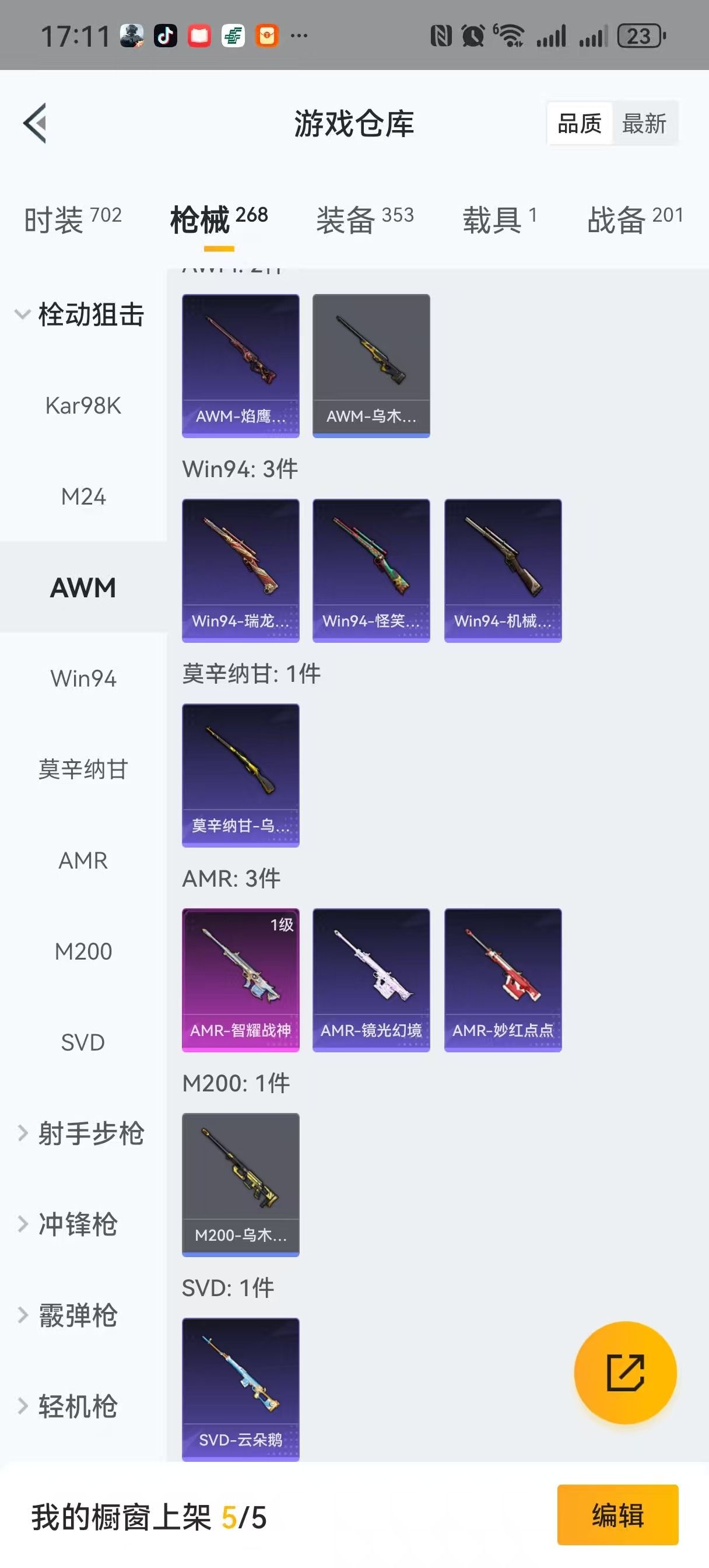Open the Win94-怪笑 skin tile
Screen dimensions: 709x1568
[x=371, y=570]
